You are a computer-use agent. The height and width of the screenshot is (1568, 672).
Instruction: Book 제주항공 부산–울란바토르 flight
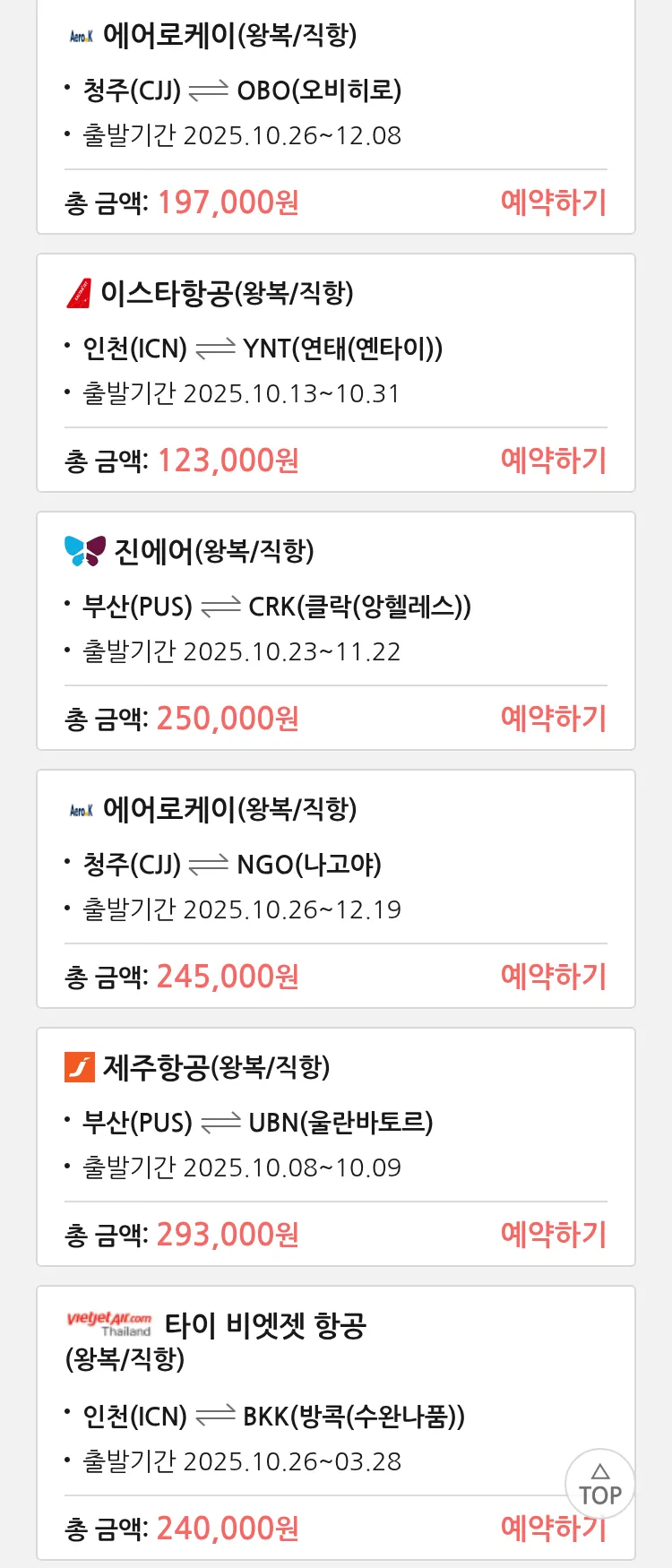[x=553, y=1235]
